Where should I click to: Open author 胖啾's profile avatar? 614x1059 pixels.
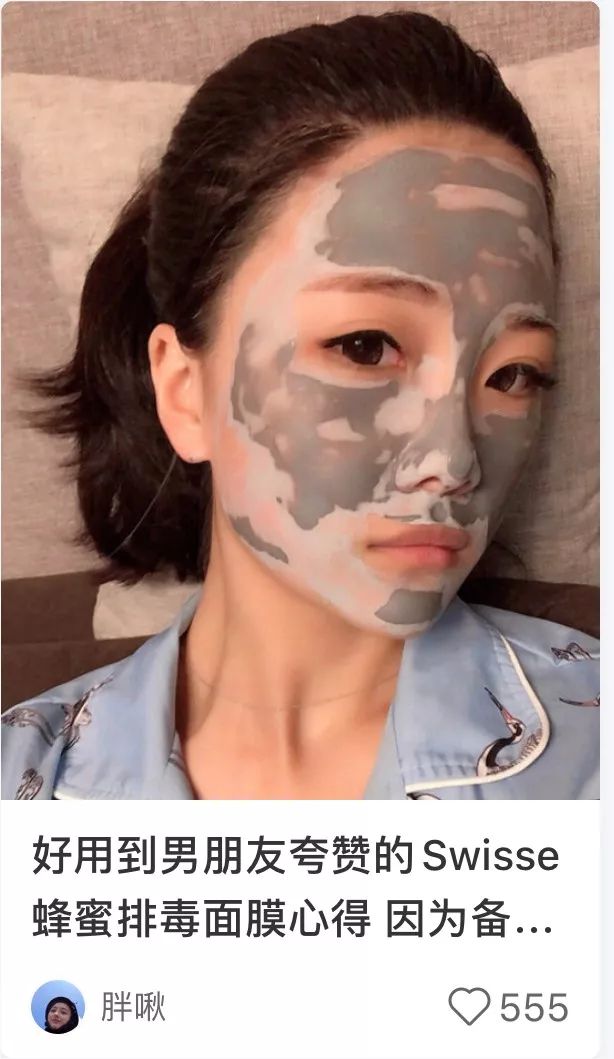[58, 1006]
